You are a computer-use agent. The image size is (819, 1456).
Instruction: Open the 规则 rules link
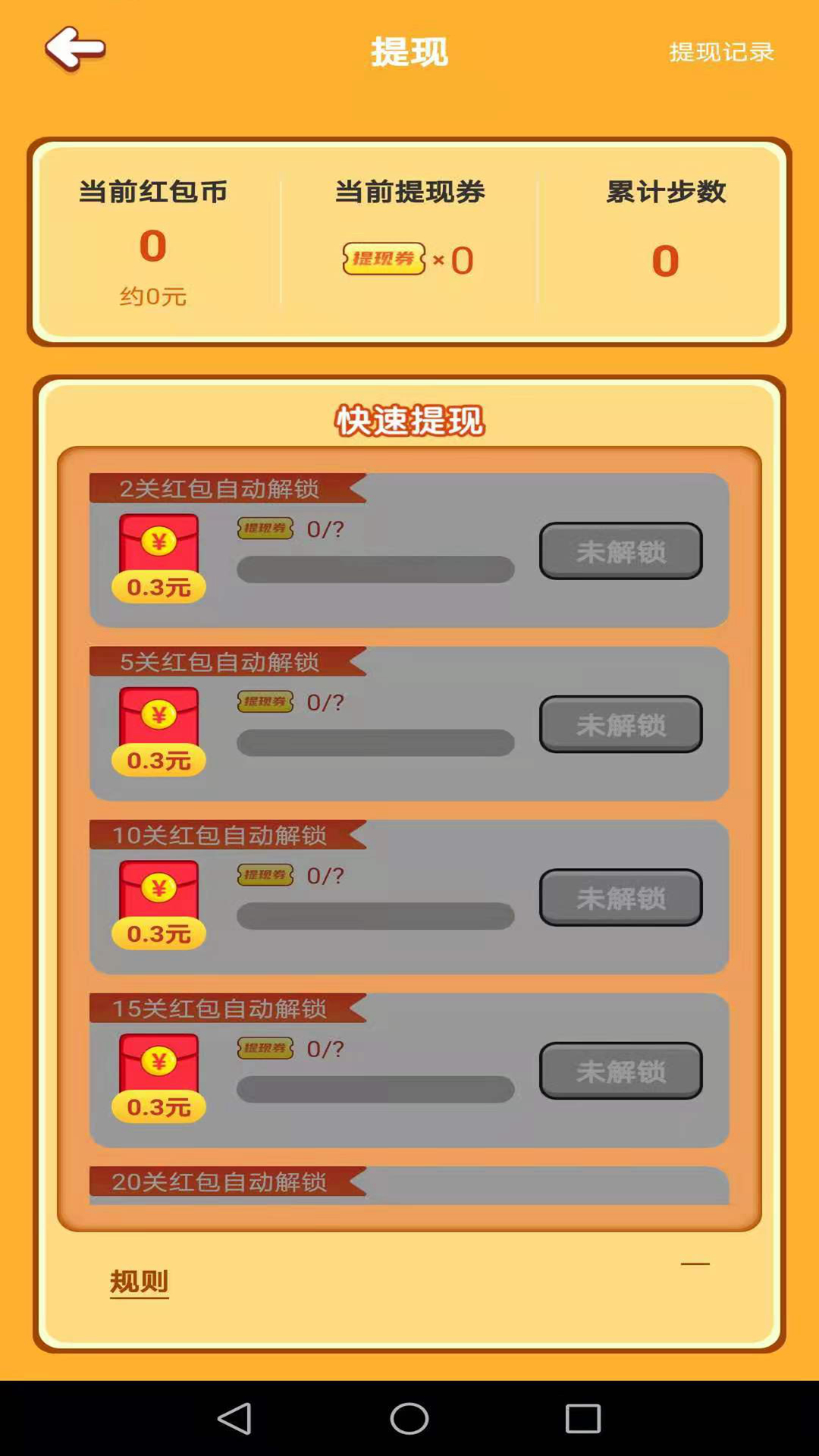coord(140,1282)
